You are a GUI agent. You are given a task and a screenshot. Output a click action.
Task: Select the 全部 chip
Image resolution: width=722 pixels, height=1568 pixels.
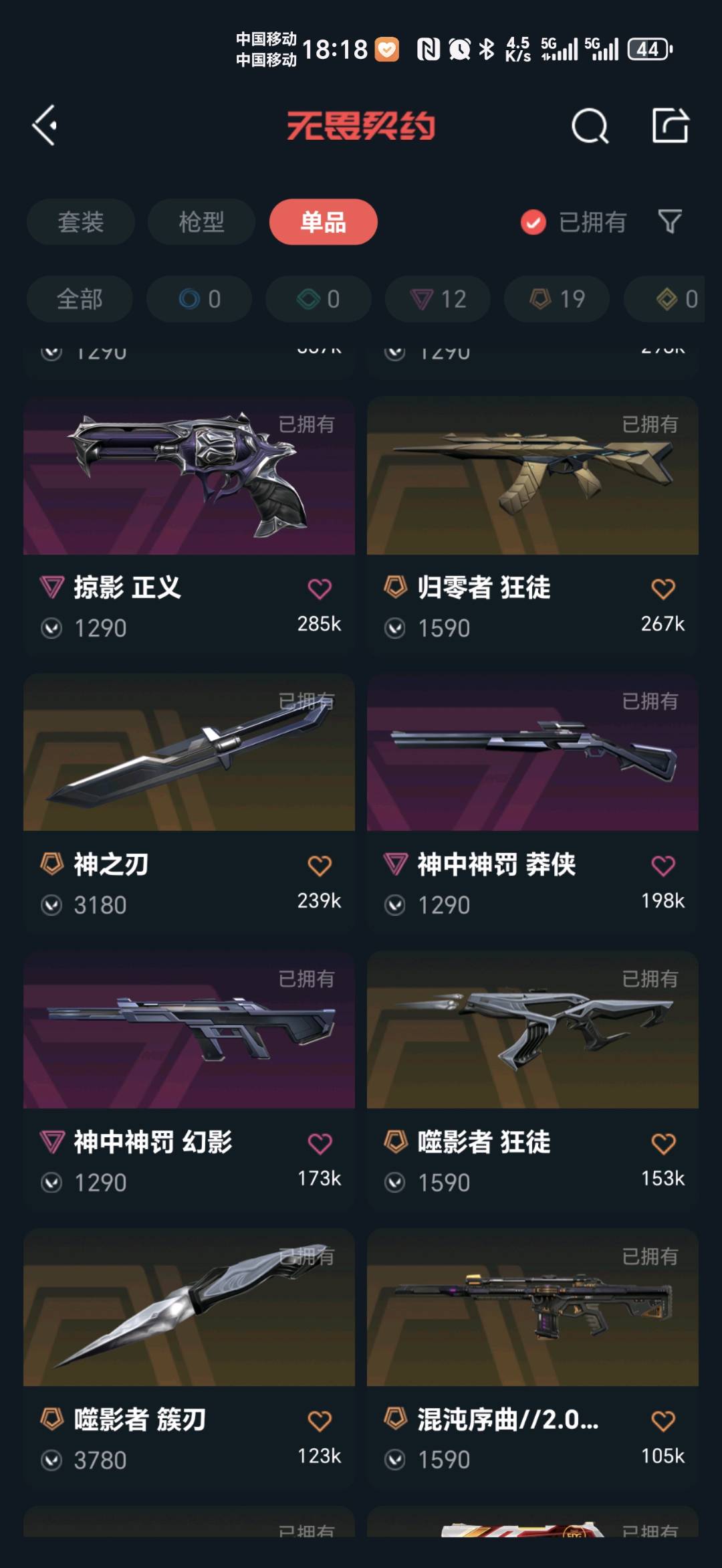click(80, 299)
